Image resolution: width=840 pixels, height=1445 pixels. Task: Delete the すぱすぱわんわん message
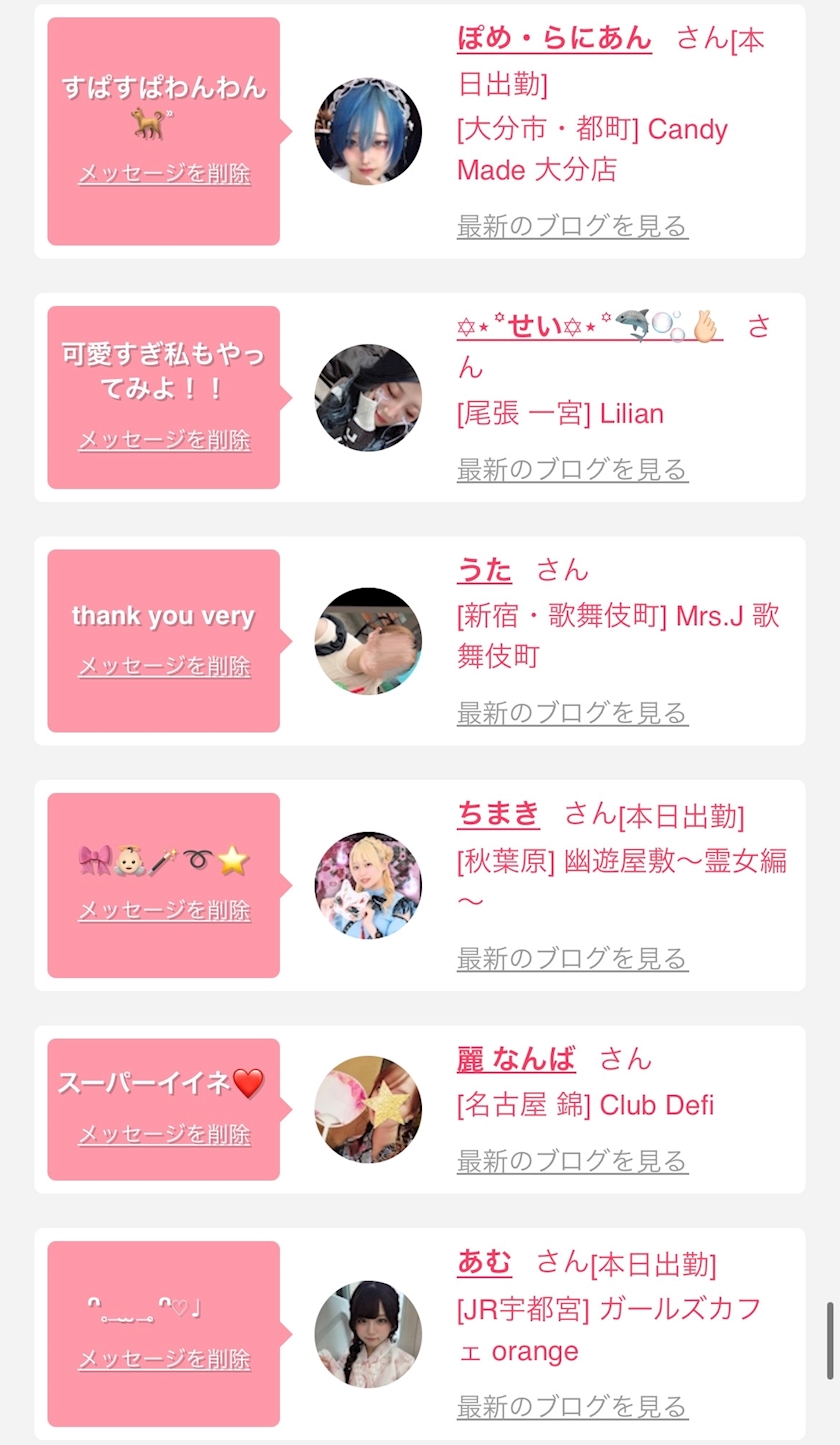click(164, 174)
